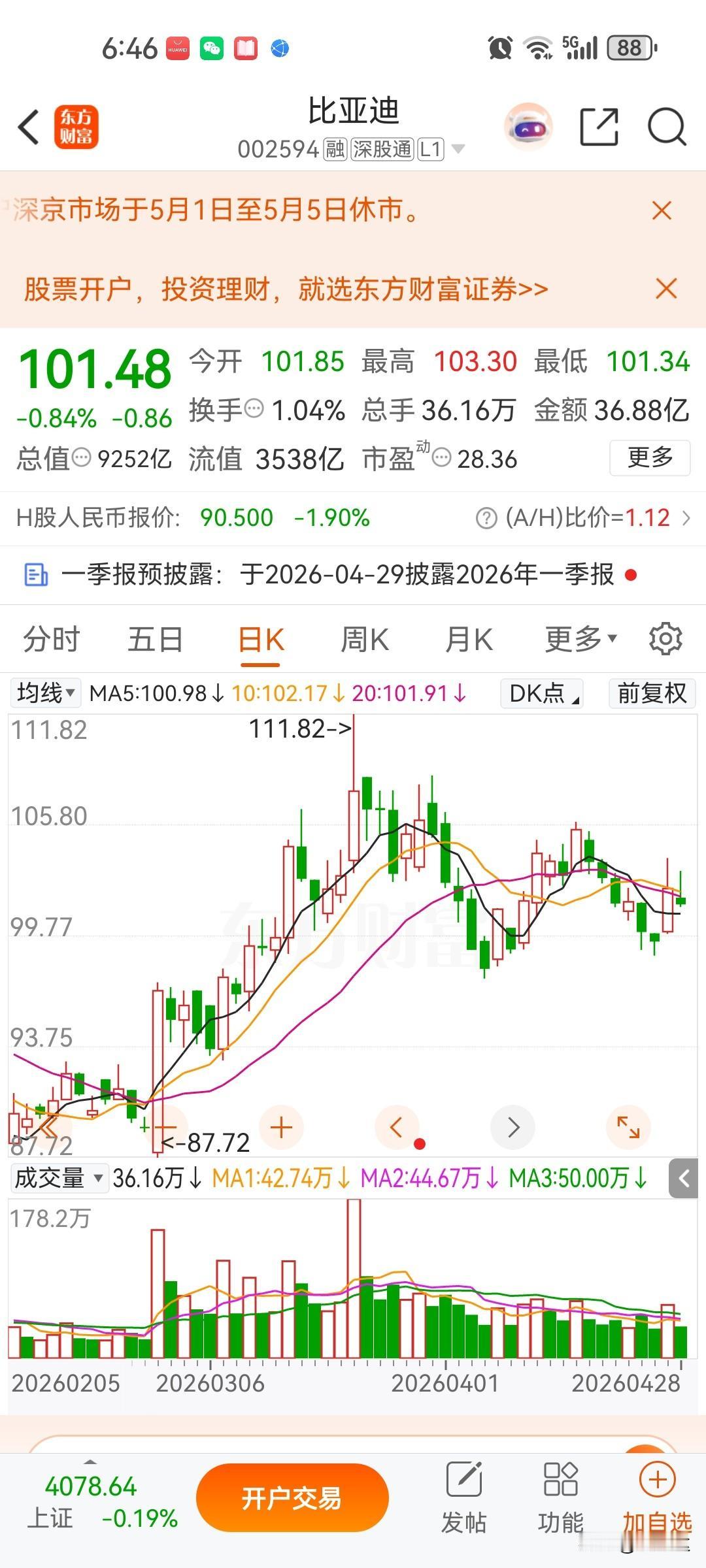706x1568 pixels.
Task: Switch to the 分时 chart tab
Action: click(51, 639)
